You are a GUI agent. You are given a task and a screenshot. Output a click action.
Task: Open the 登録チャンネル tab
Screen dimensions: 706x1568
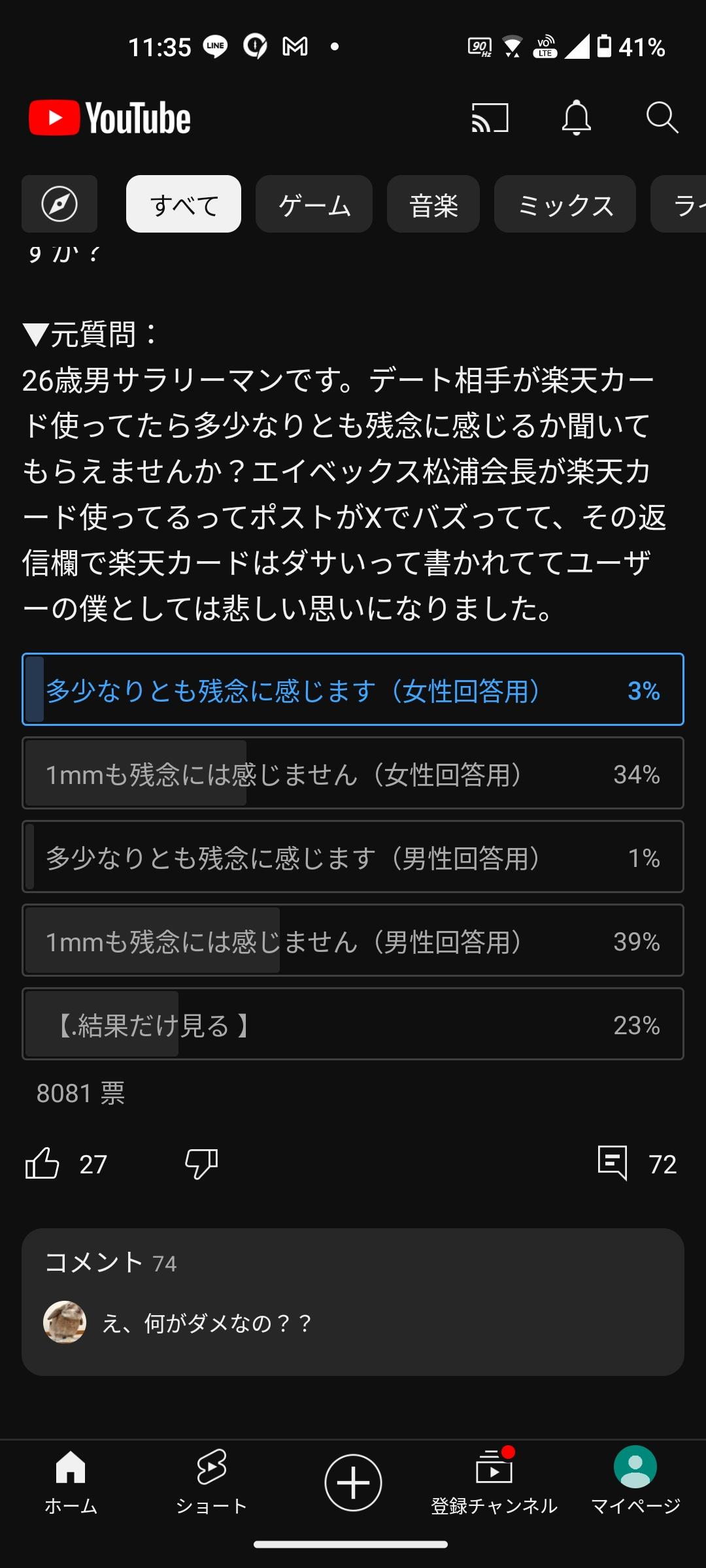494,1482
